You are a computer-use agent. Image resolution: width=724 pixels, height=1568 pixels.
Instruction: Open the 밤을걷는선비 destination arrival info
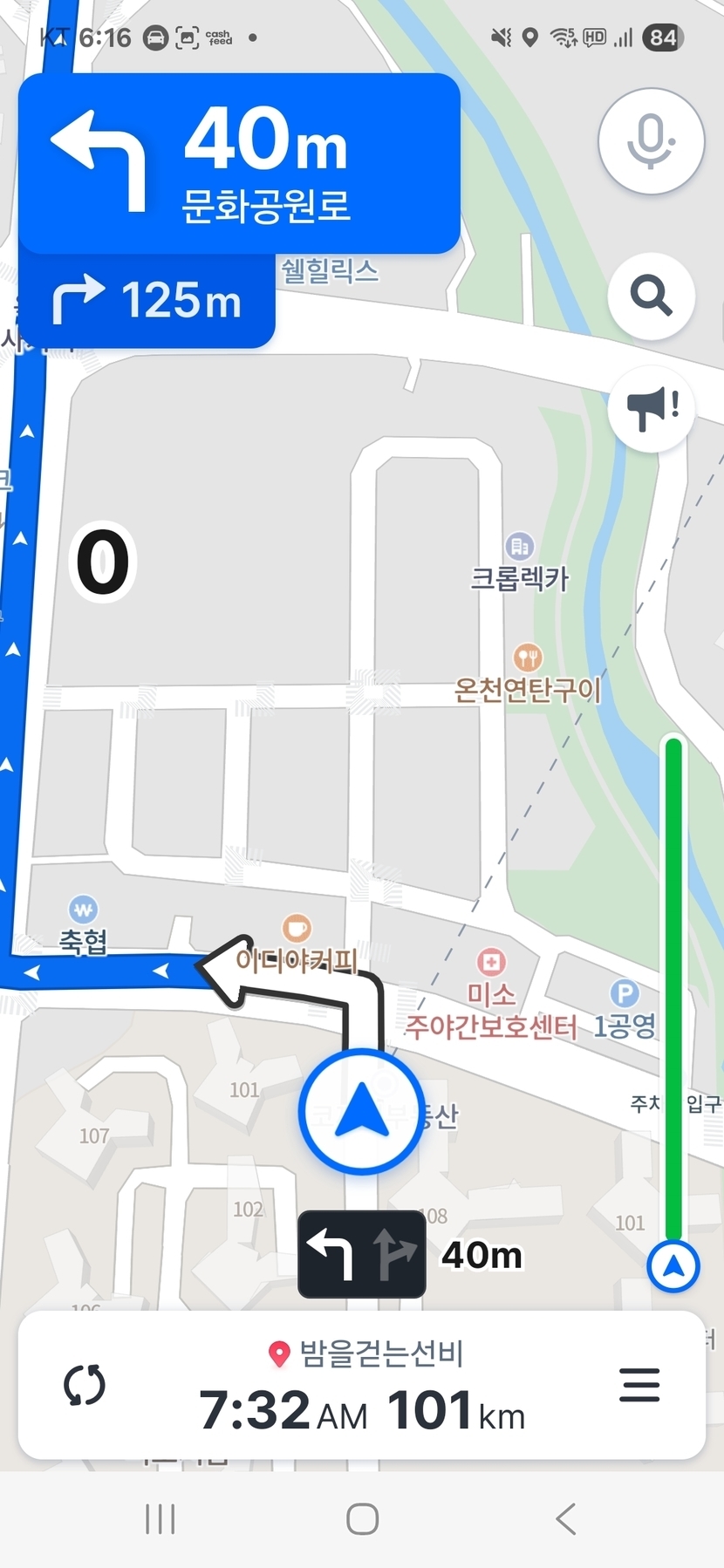(363, 1387)
